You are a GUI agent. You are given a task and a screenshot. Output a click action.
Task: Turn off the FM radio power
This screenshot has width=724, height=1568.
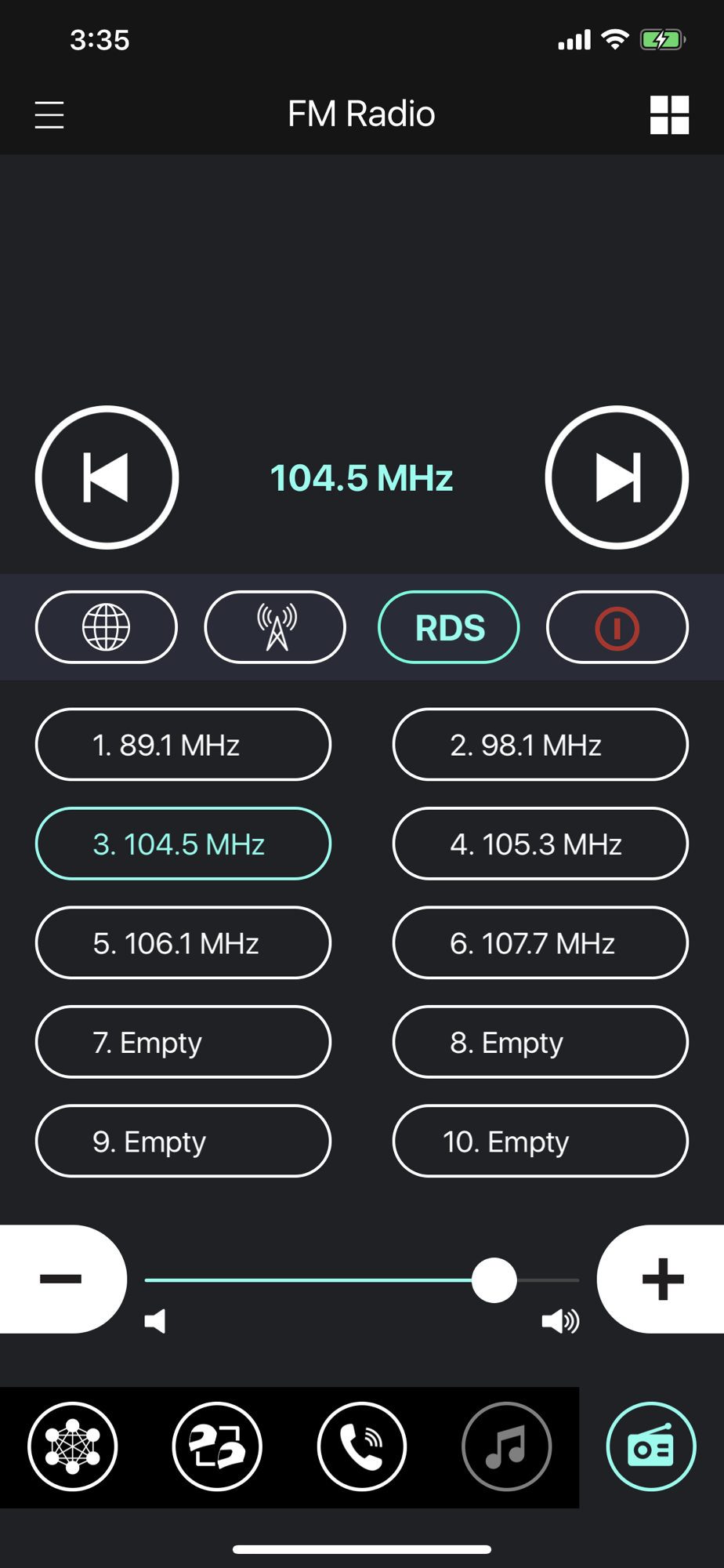(617, 627)
